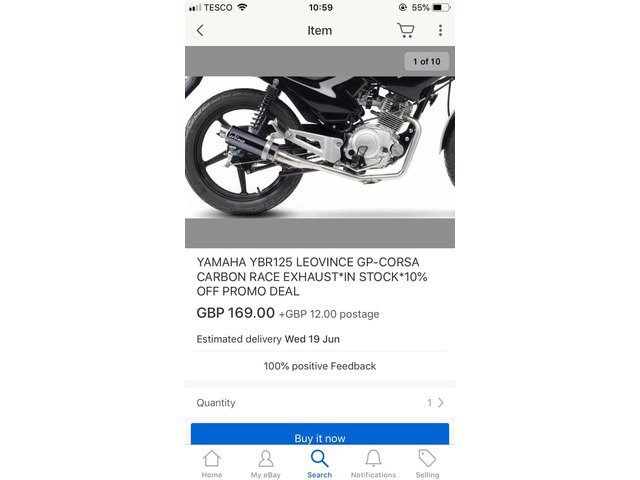
Task: Switch to the Selling tab
Action: pyautogui.click(x=427, y=464)
